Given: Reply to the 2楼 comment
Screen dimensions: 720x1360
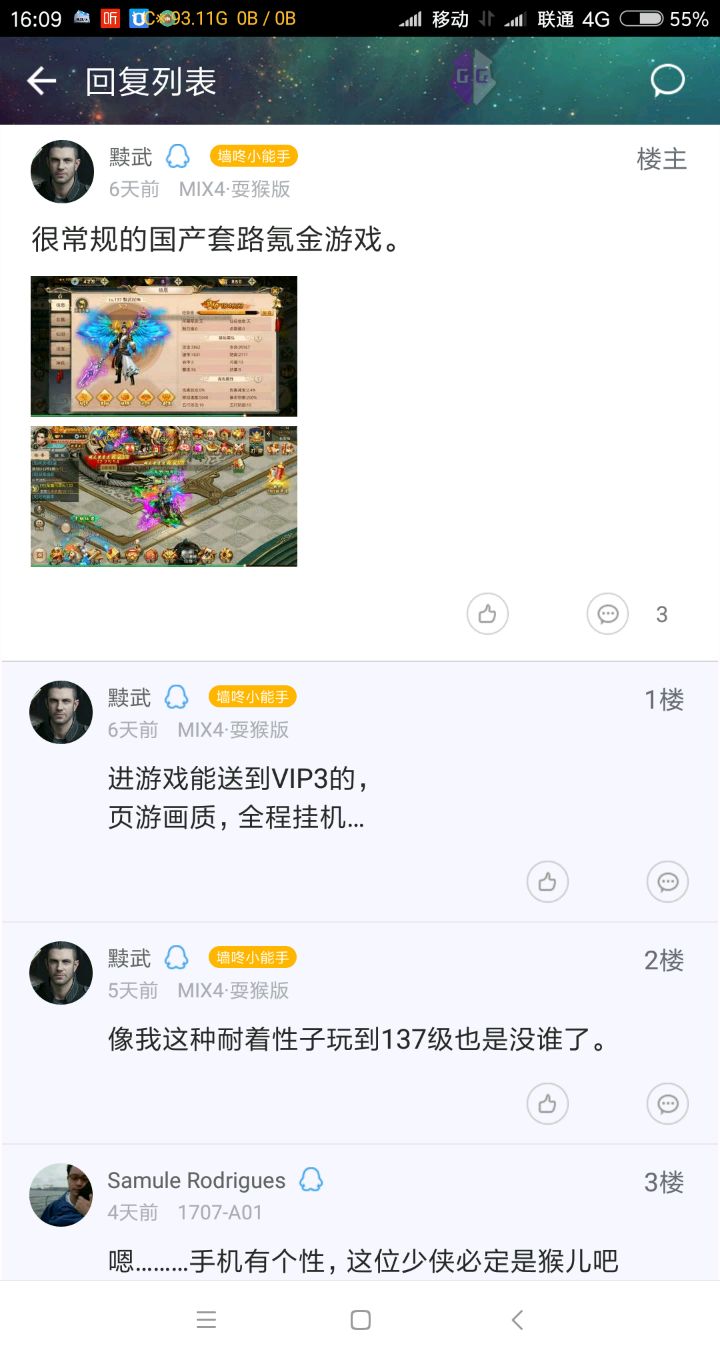Looking at the screenshot, I should pos(668,1104).
